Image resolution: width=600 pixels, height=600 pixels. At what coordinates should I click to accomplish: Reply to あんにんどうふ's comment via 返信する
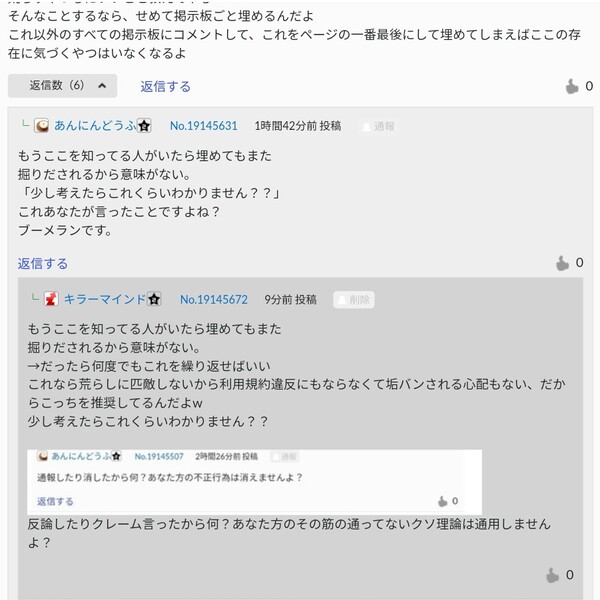[43, 263]
